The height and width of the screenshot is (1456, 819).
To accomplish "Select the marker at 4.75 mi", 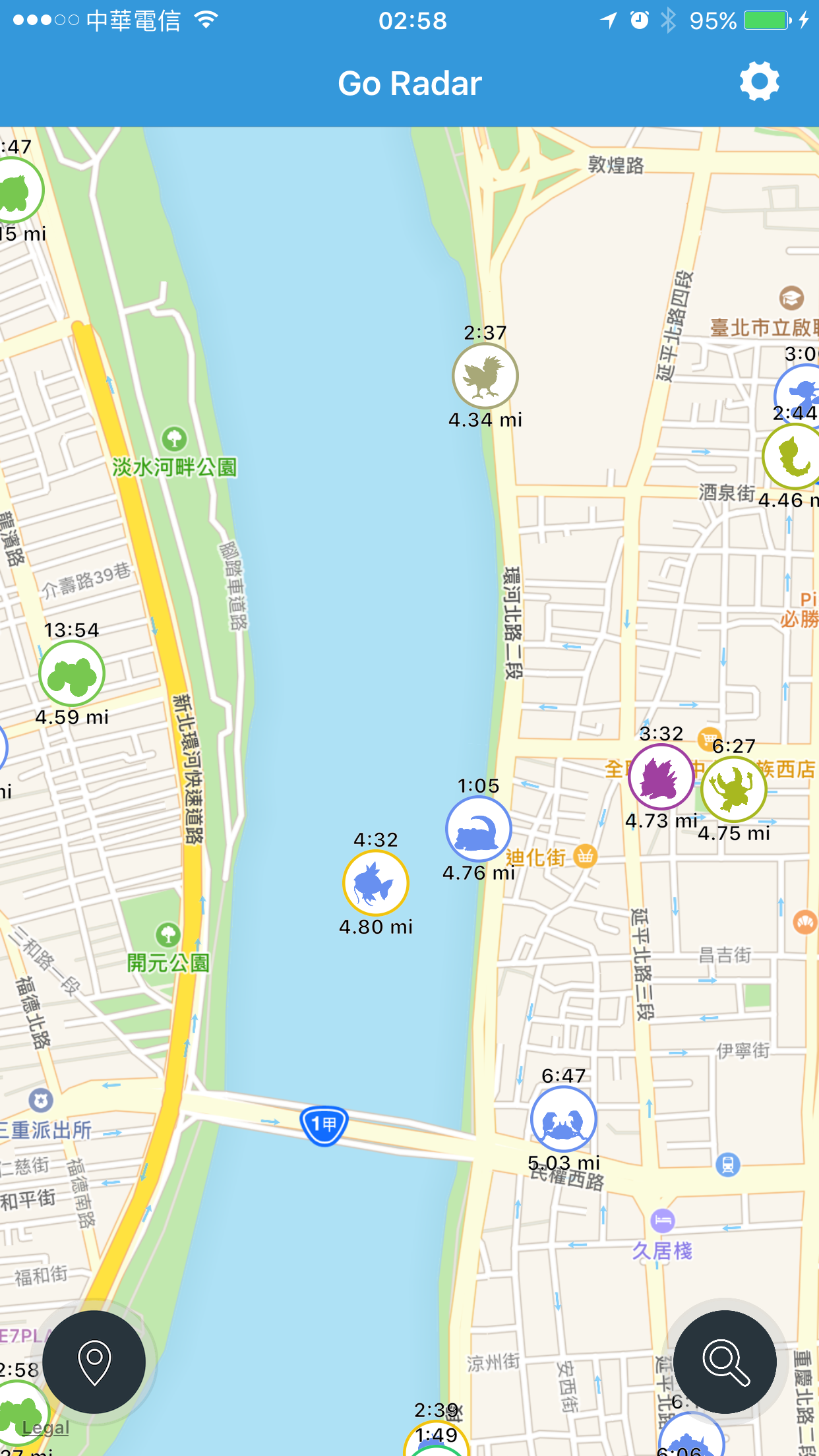I will click(734, 789).
